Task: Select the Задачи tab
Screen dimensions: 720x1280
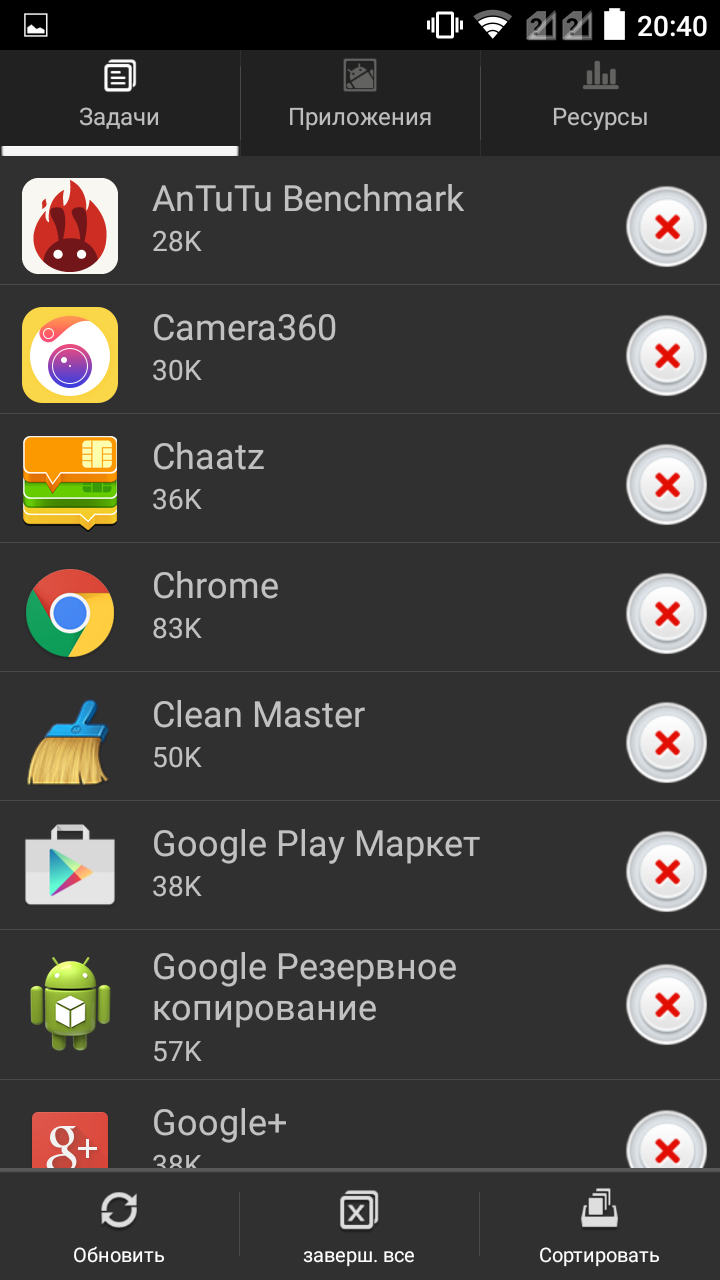Action: 120,103
